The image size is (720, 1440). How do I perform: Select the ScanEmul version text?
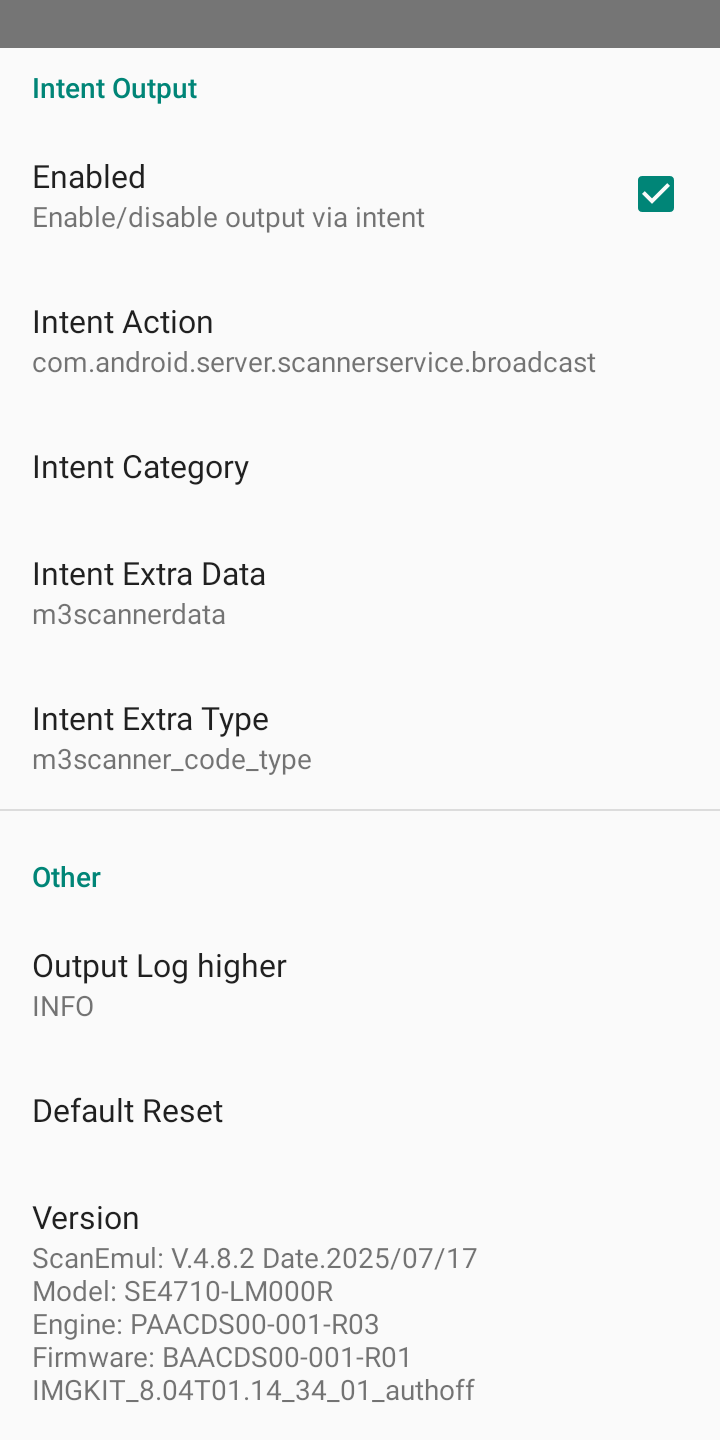[x=255, y=1258]
